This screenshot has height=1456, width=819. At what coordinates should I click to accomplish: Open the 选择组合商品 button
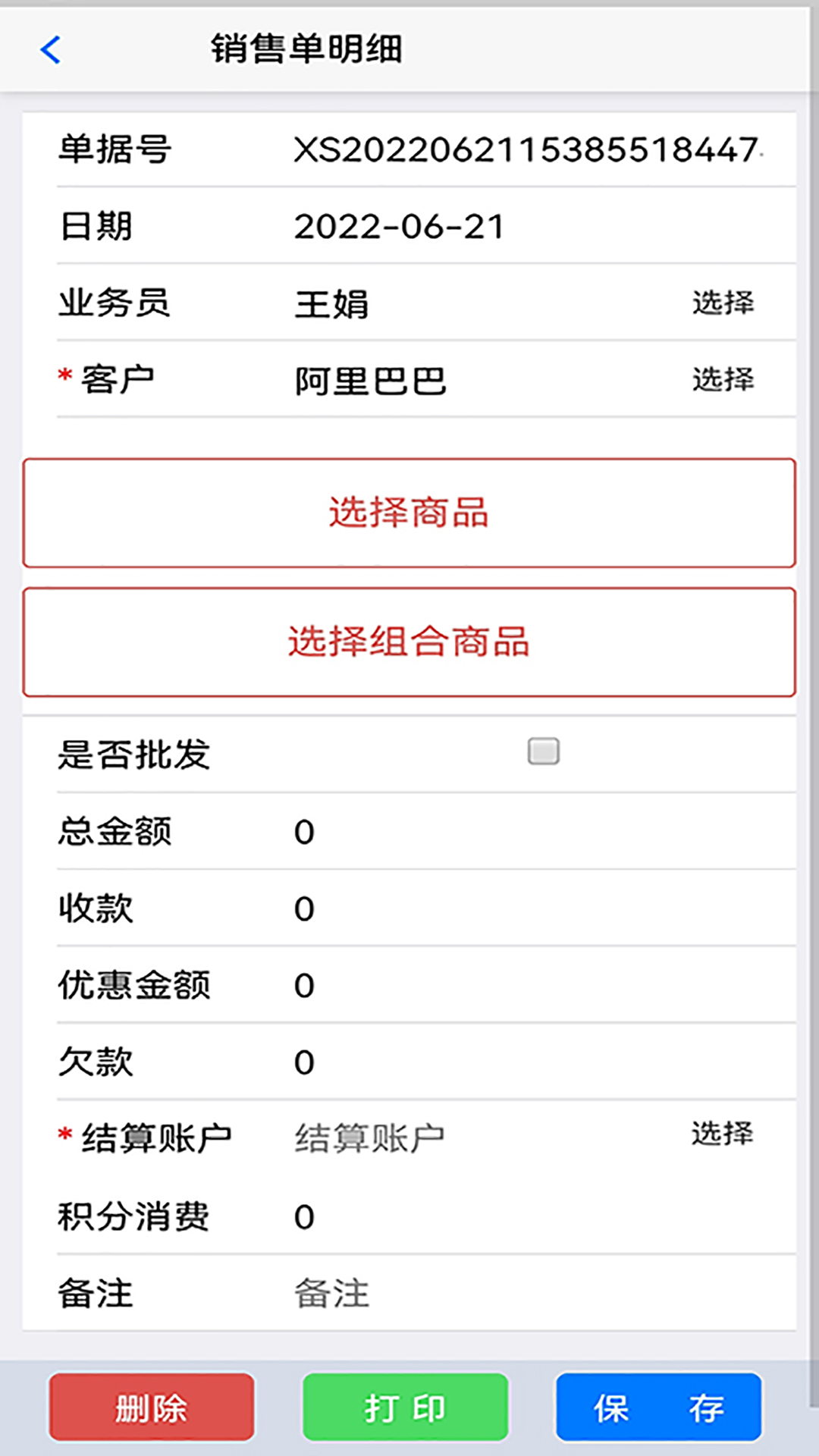tap(409, 642)
